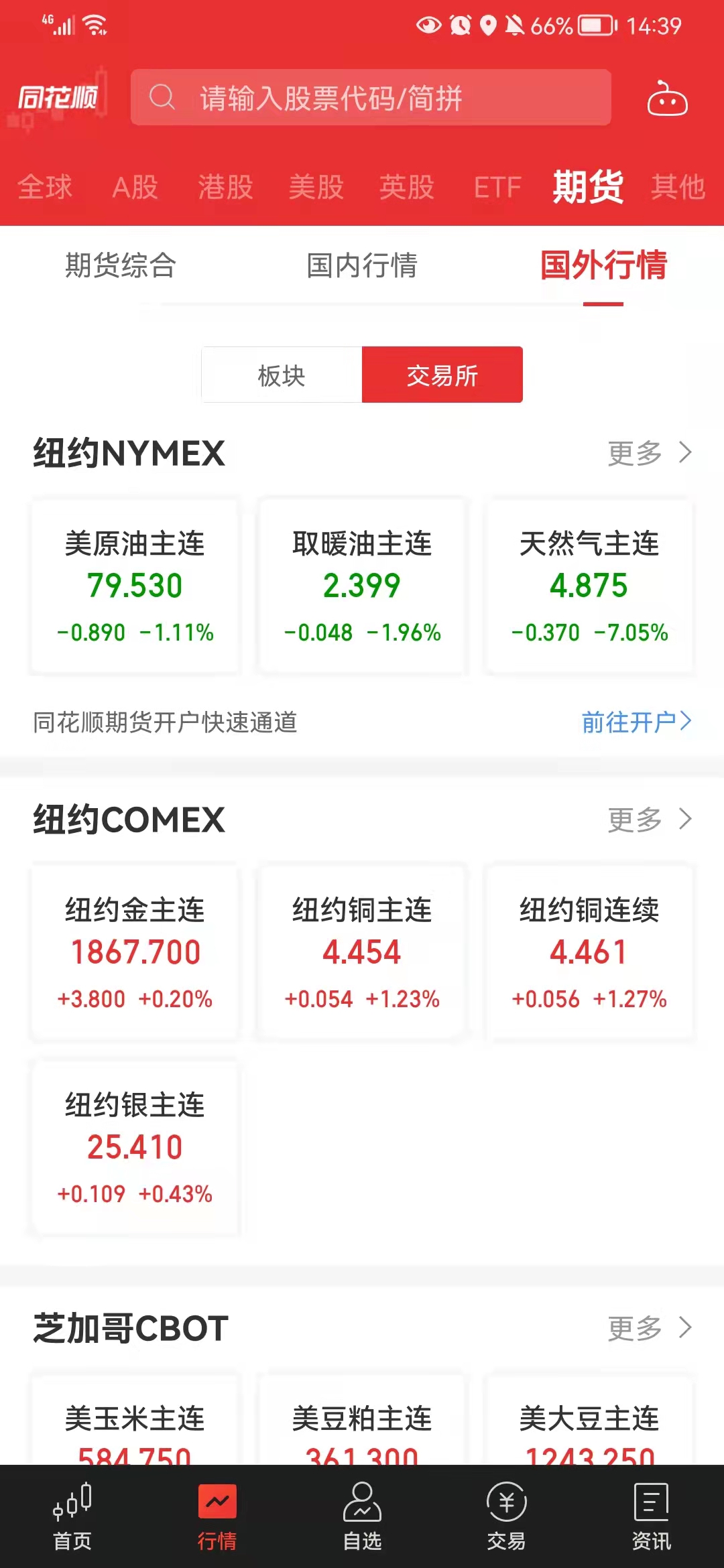This screenshot has width=724, height=1568.
Task: View more 芝加哥CBOT futures
Action: pos(650,1327)
